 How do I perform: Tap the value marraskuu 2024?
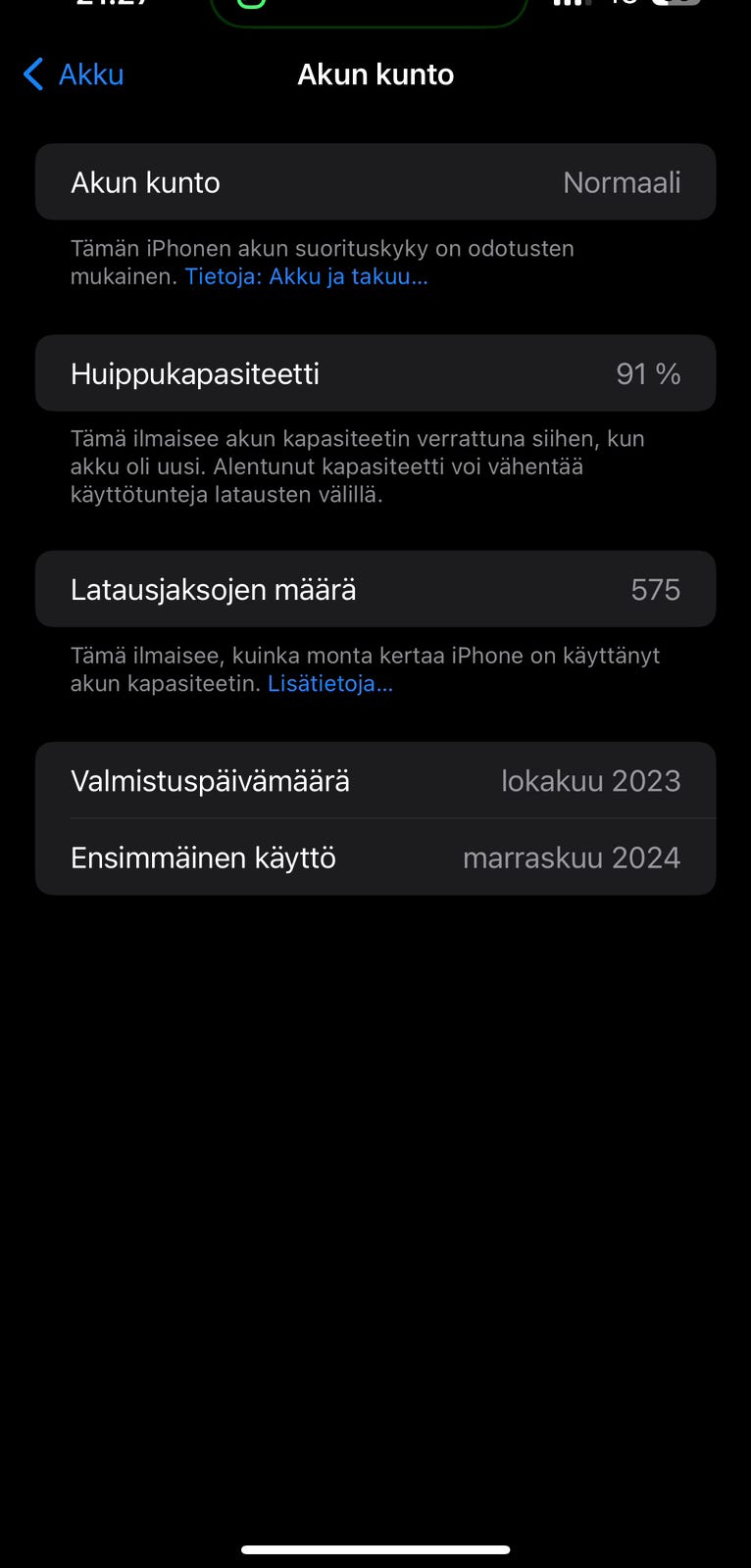point(572,857)
